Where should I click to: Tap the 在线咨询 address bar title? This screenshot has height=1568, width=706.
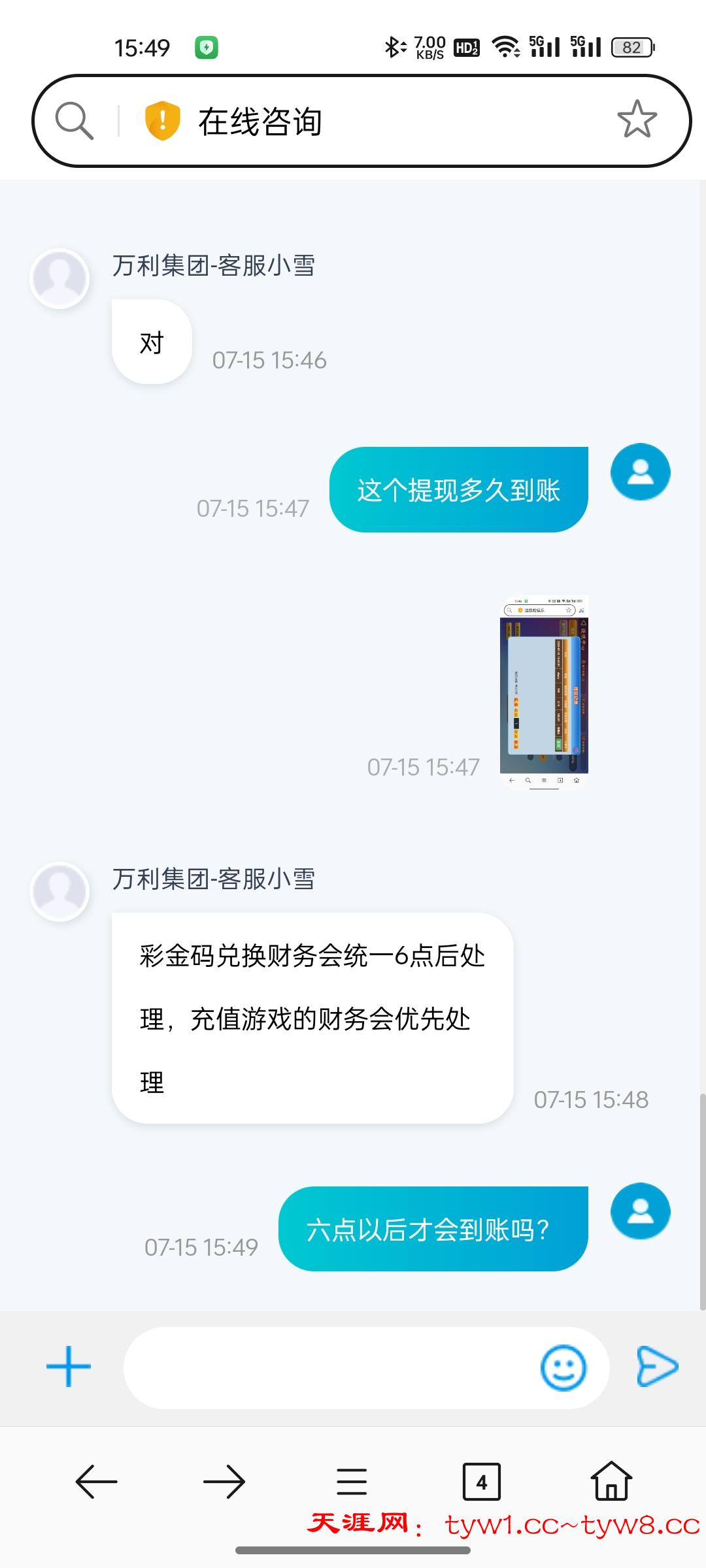(260, 122)
